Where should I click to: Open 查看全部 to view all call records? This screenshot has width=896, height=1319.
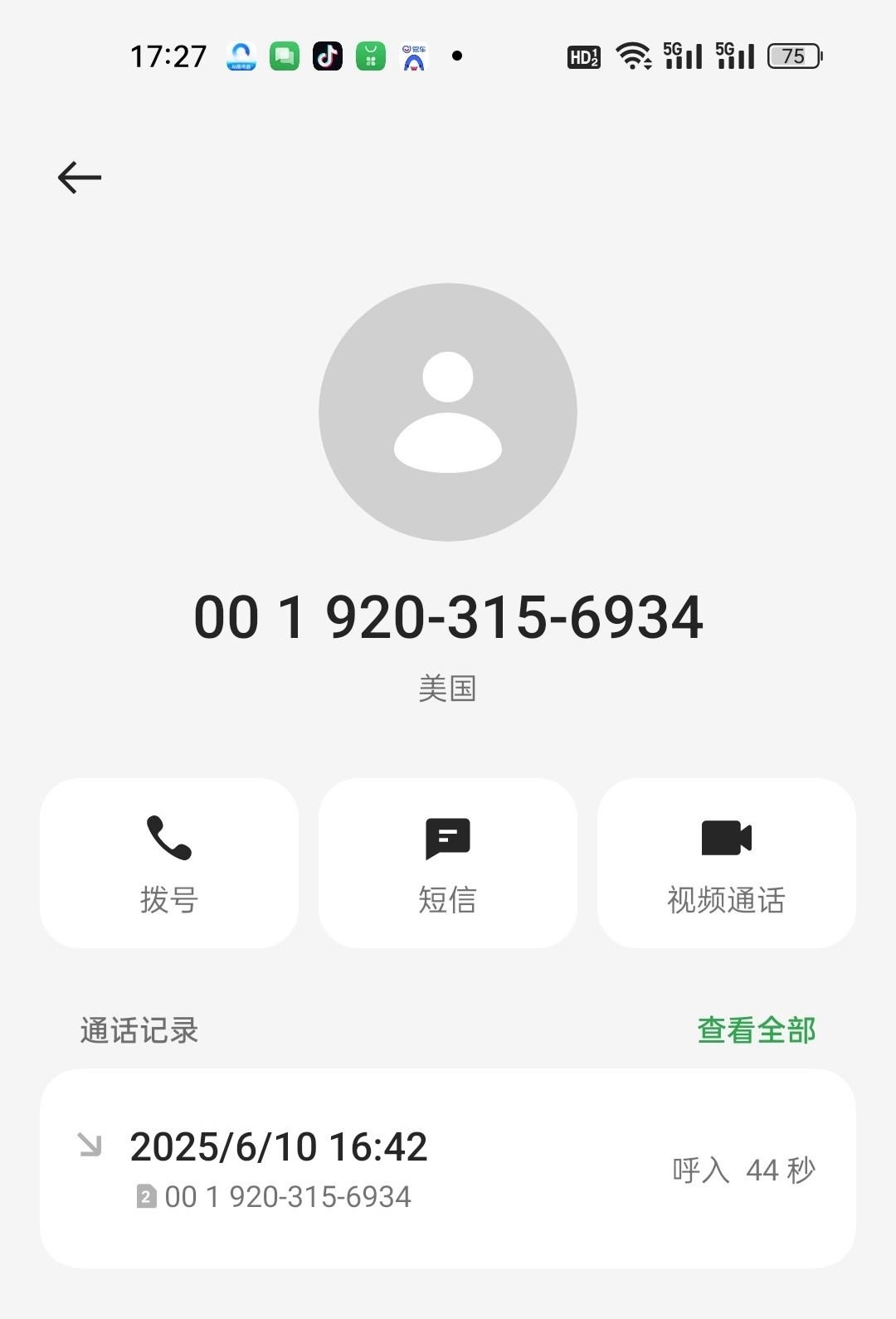point(757,1029)
